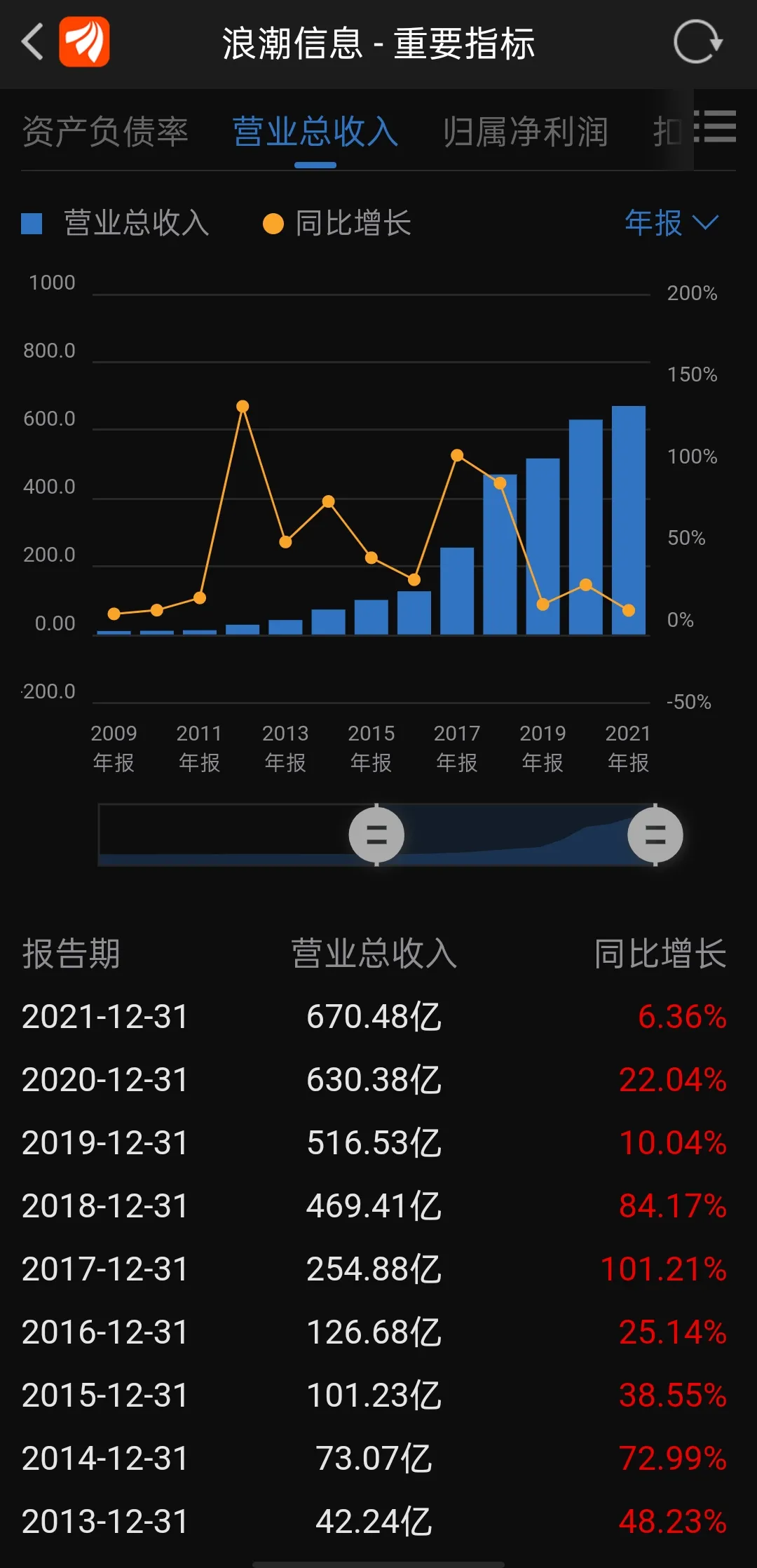Go back using the top-left arrow
Image resolution: width=757 pixels, height=1568 pixels.
(33, 42)
